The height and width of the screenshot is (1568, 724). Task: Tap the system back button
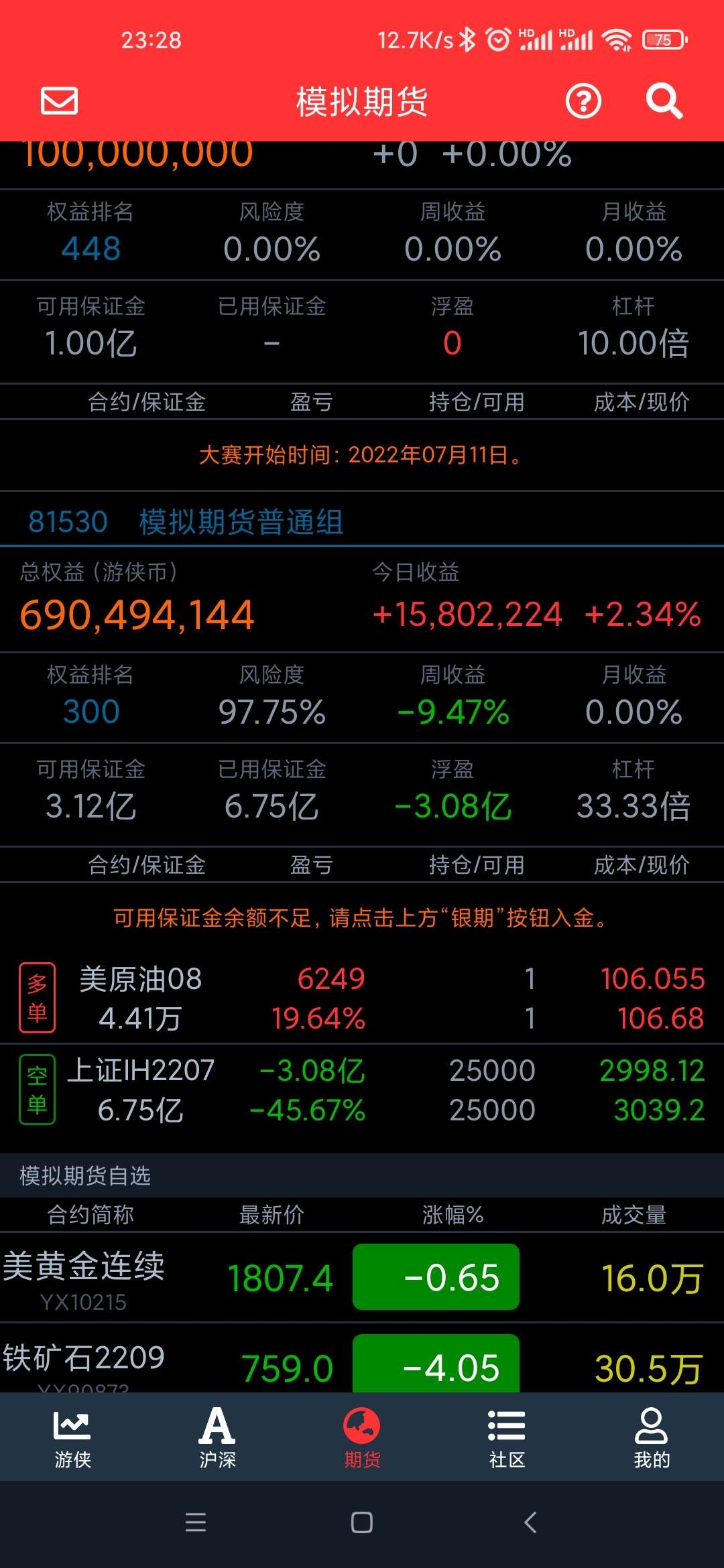(x=530, y=1523)
